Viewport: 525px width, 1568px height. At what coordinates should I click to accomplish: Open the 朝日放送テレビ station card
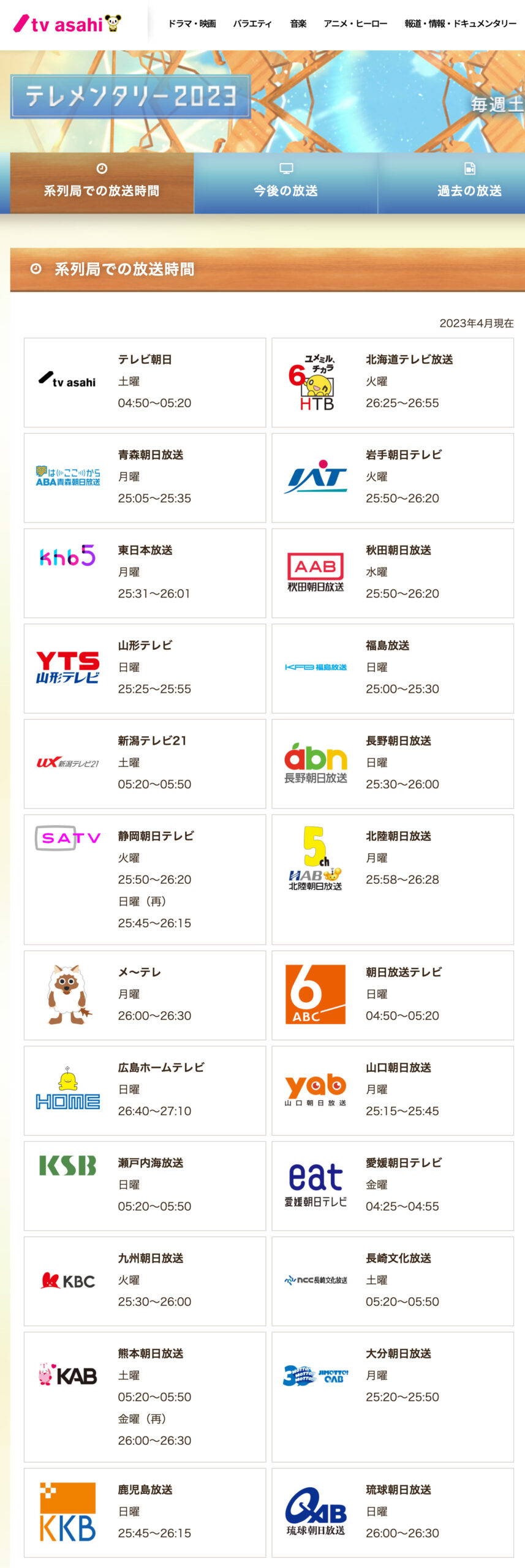(392, 995)
